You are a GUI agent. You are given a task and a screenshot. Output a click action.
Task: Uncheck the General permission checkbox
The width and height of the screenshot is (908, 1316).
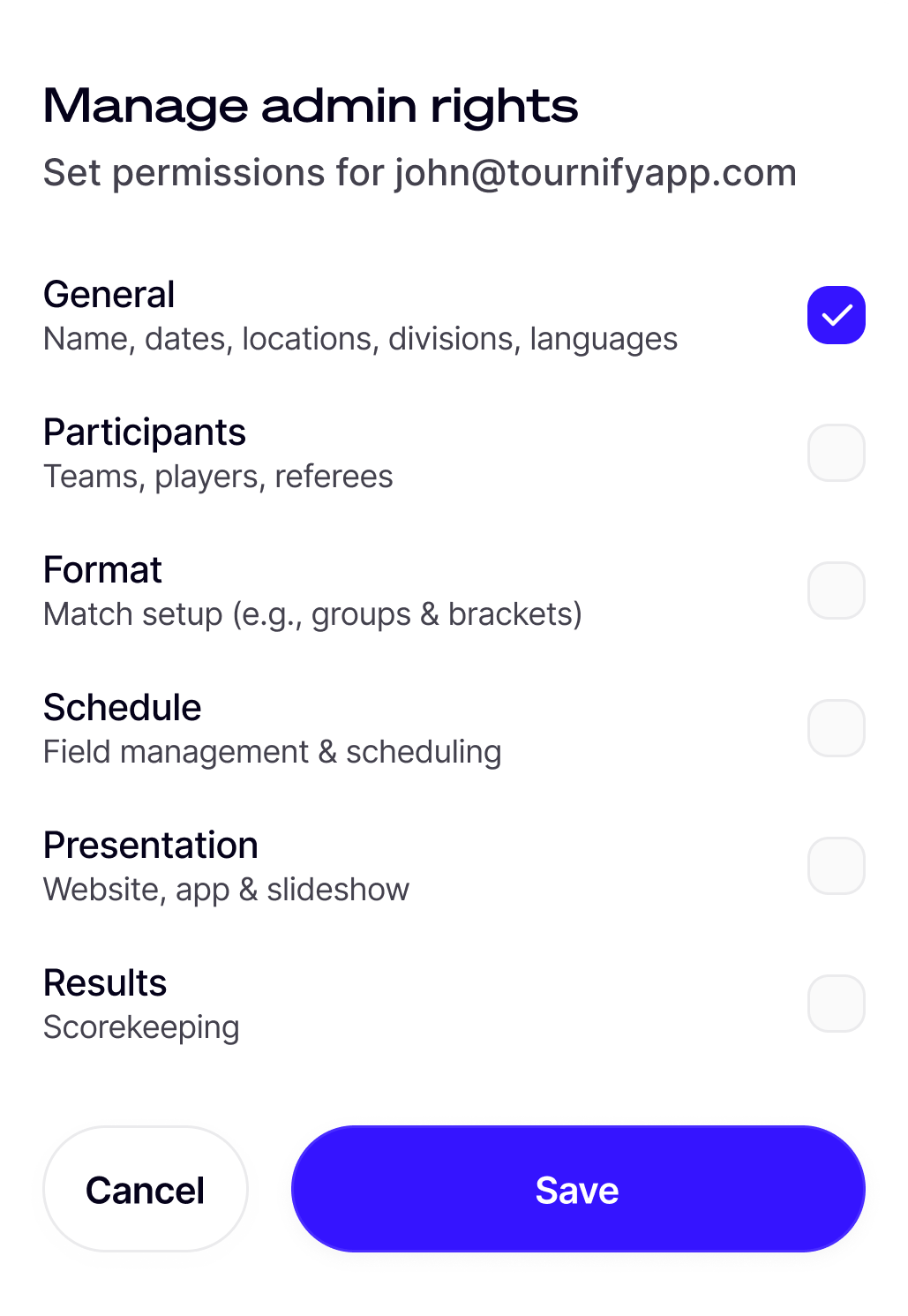[836, 315]
